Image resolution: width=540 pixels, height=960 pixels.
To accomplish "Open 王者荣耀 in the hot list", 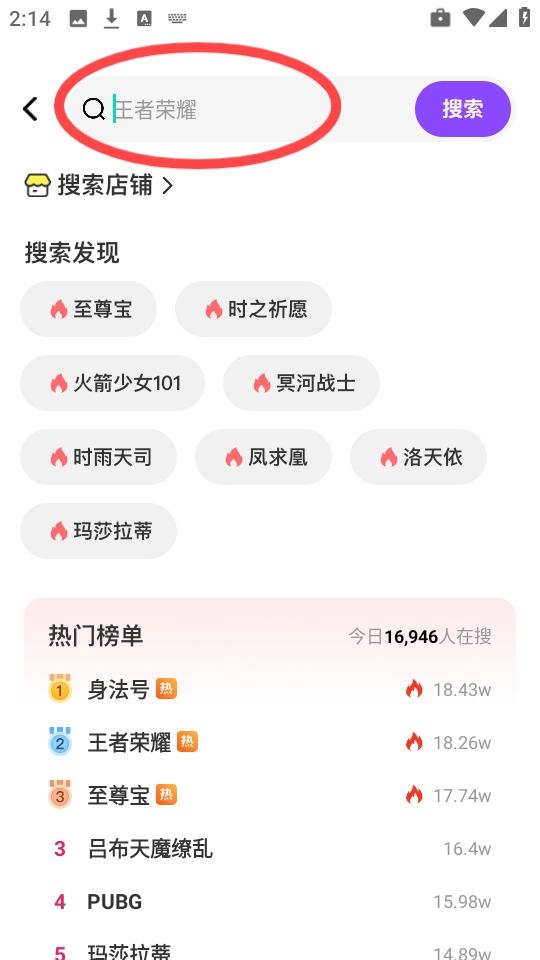I will pyautogui.click(x=270, y=743).
